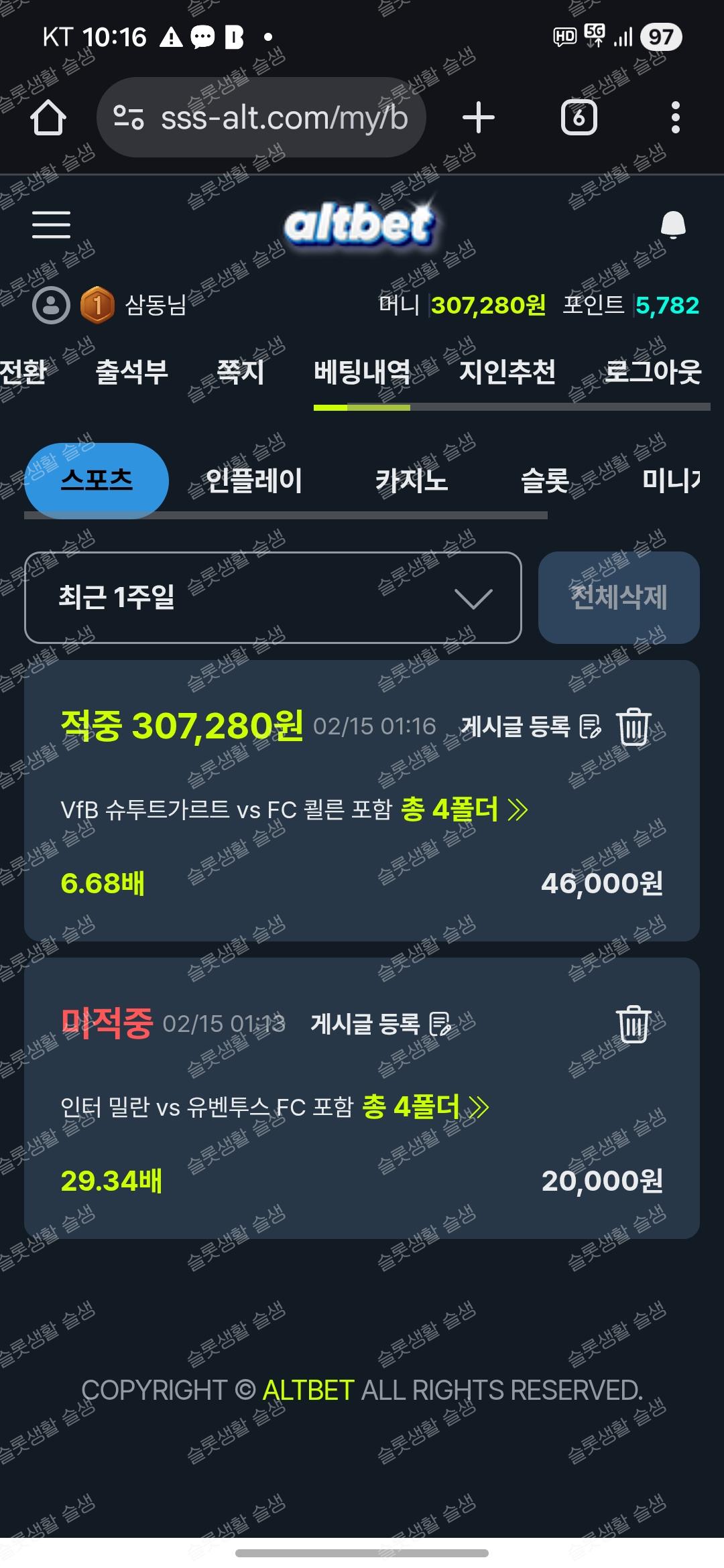This screenshot has height=1568, width=724.
Task: Open the browser overflow menu
Action: pos(675,118)
